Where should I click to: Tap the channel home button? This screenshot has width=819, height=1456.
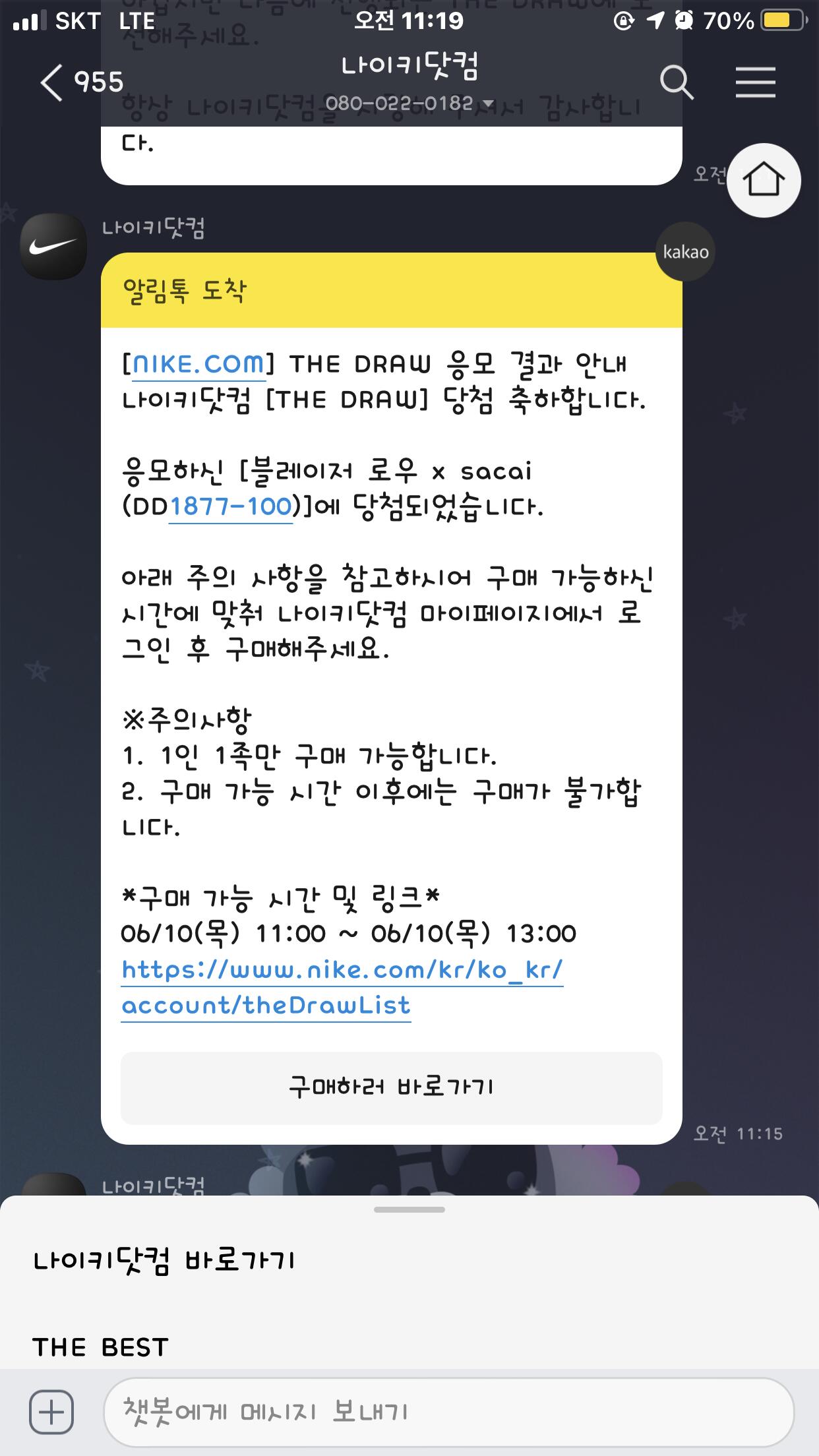(x=764, y=180)
